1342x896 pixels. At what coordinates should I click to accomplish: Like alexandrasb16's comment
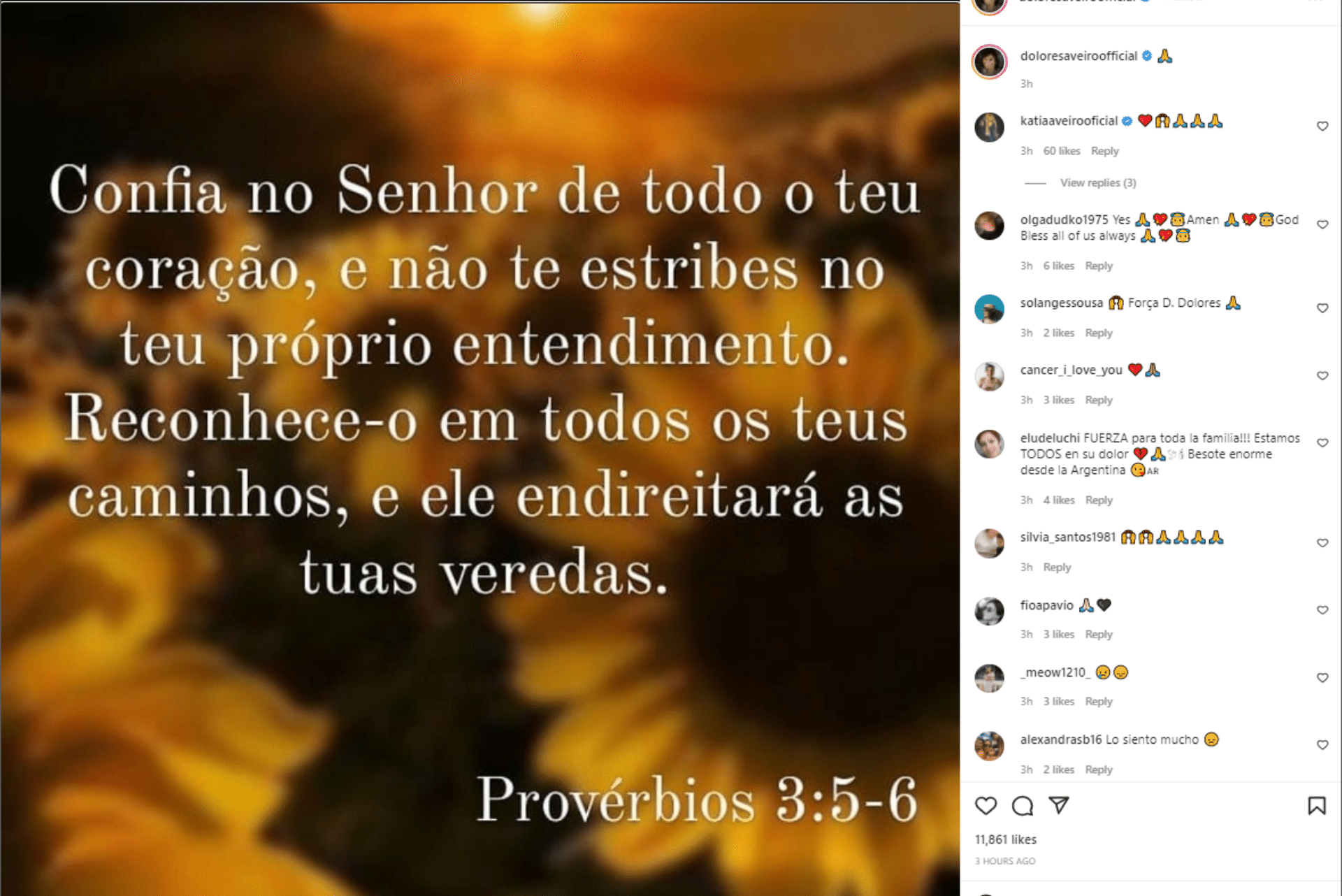pyautogui.click(x=1322, y=744)
